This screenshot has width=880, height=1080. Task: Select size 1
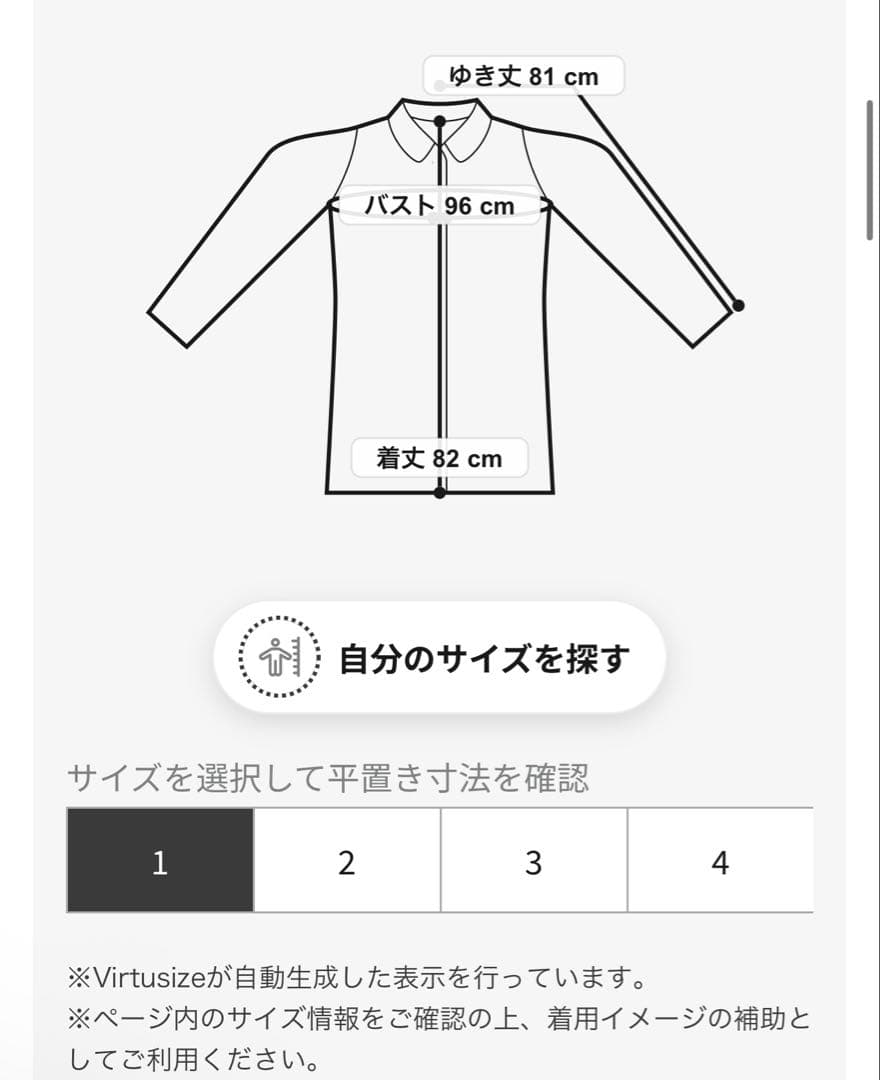pos(160,861)
